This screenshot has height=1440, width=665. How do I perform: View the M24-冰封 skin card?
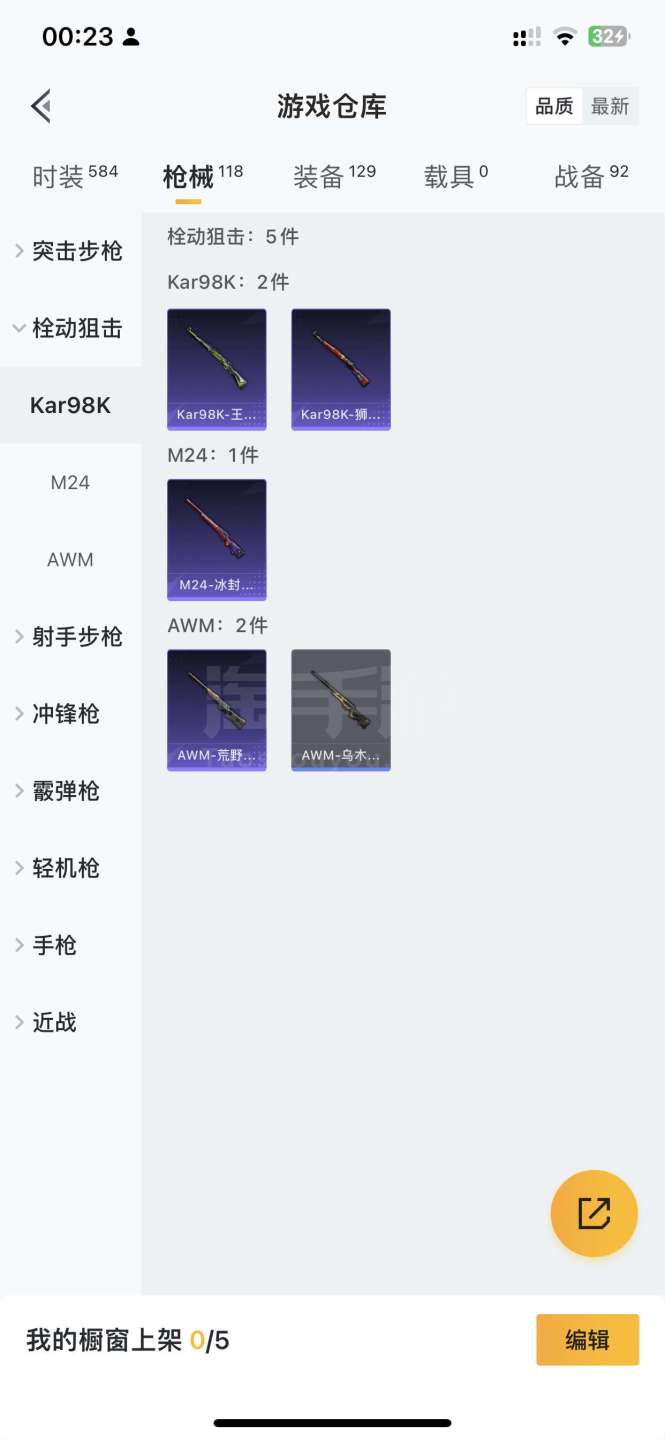pos(217,539)
